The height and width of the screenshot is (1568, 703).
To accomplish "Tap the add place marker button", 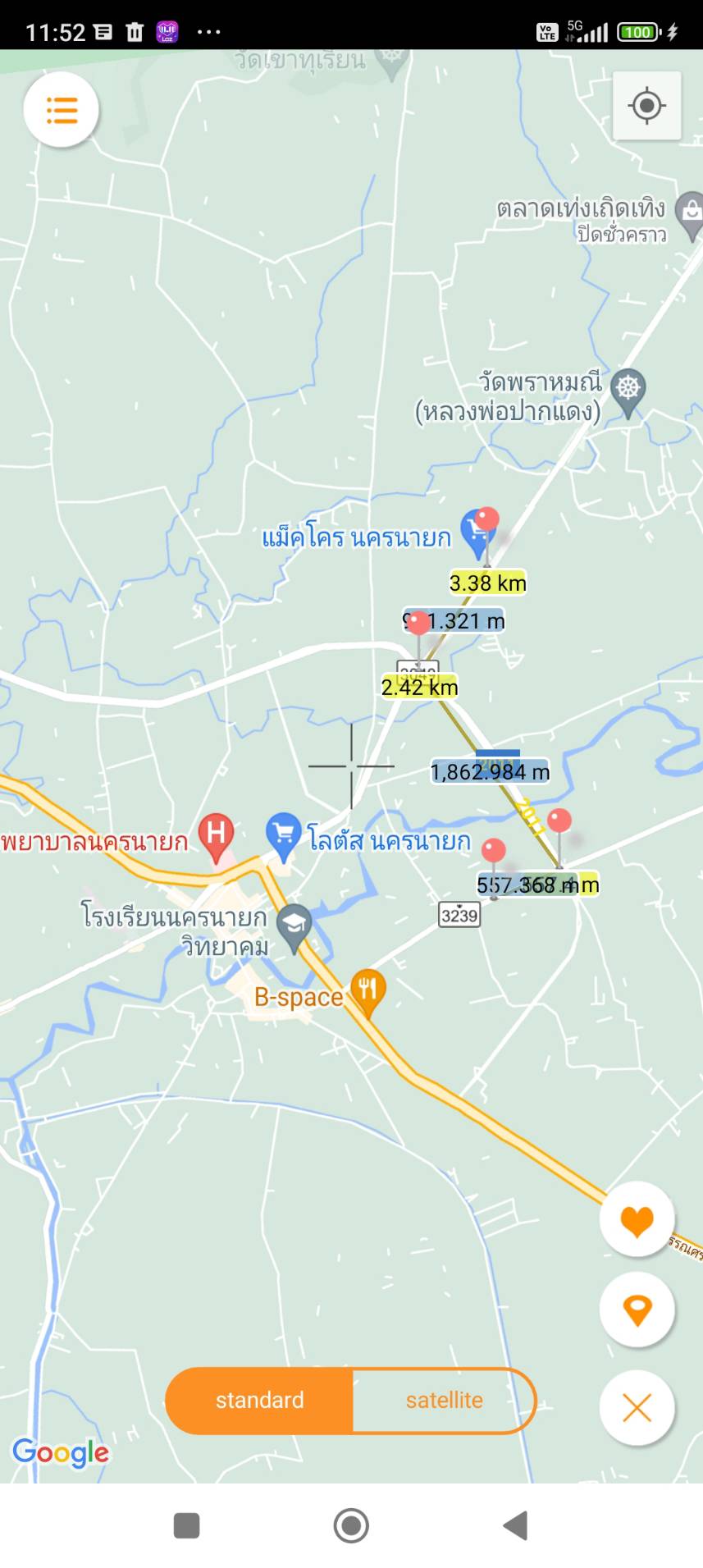I will tap(637, 1310).
